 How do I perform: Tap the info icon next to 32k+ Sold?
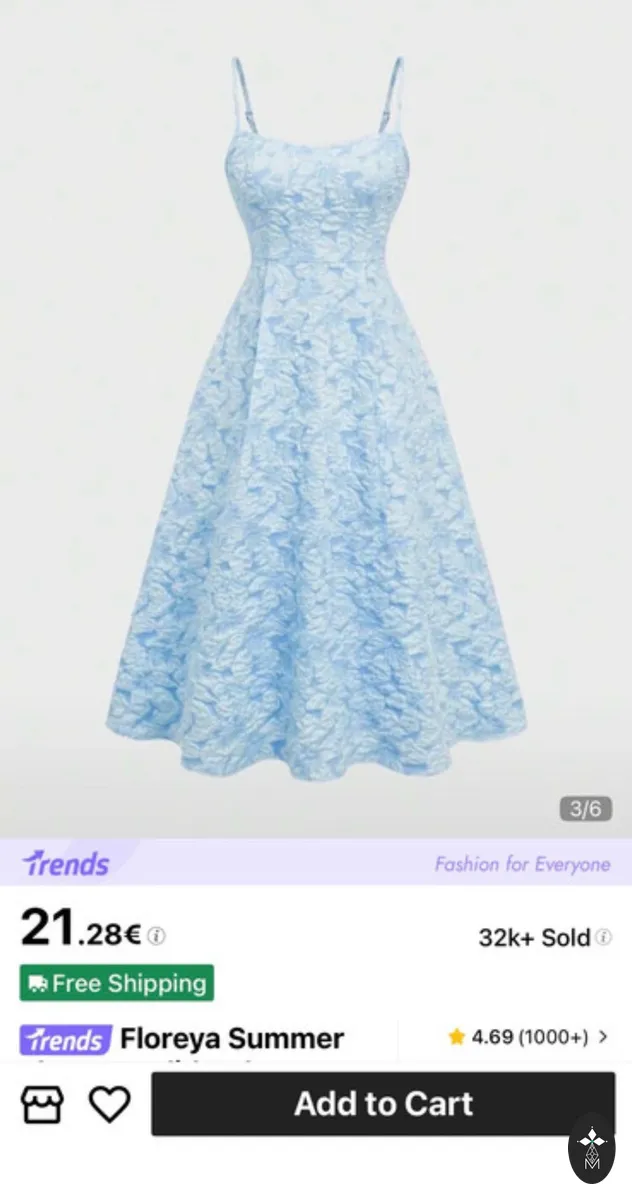604,937
